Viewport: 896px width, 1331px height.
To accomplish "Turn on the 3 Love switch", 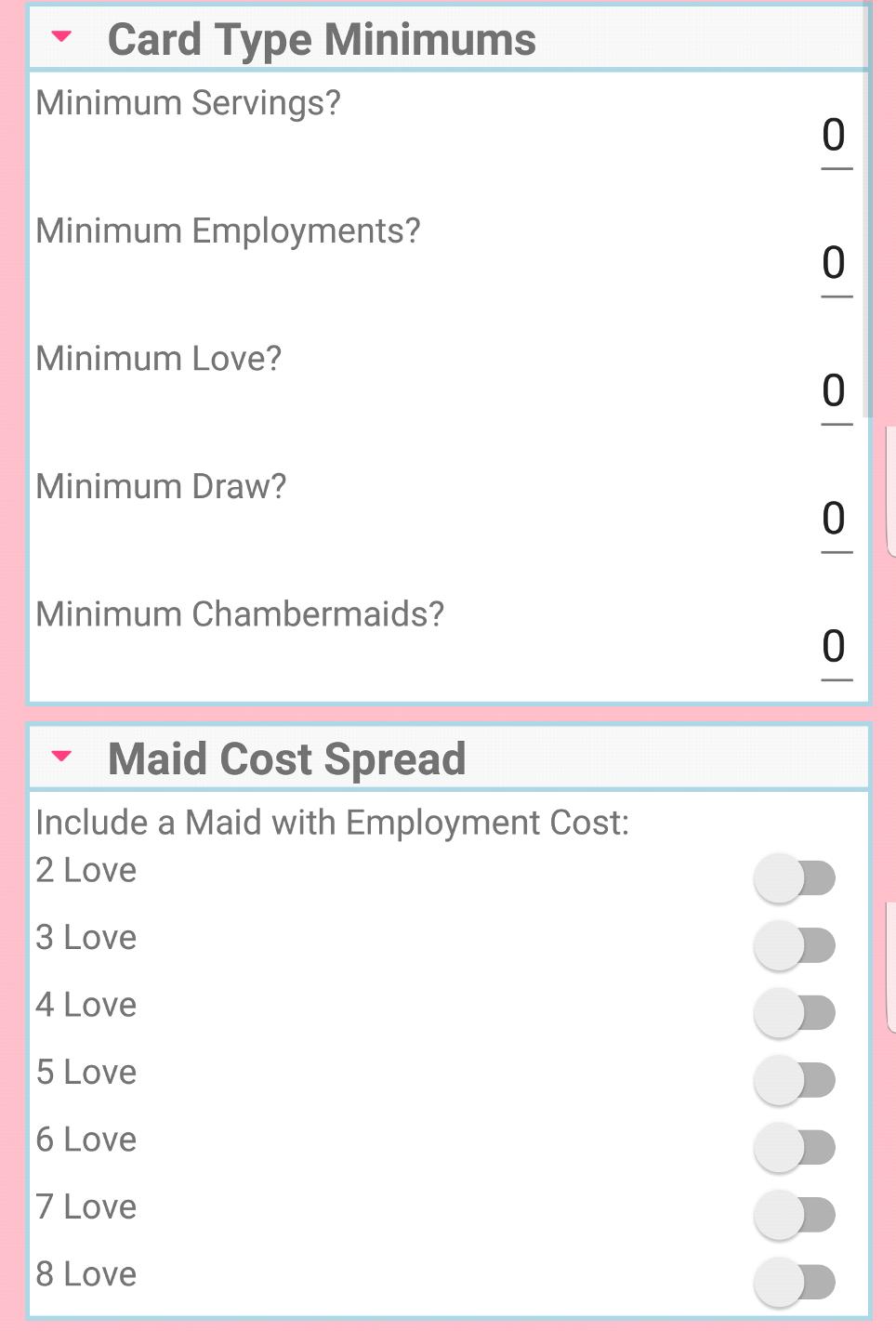I will pyautogui.click(x=795, y=945).
